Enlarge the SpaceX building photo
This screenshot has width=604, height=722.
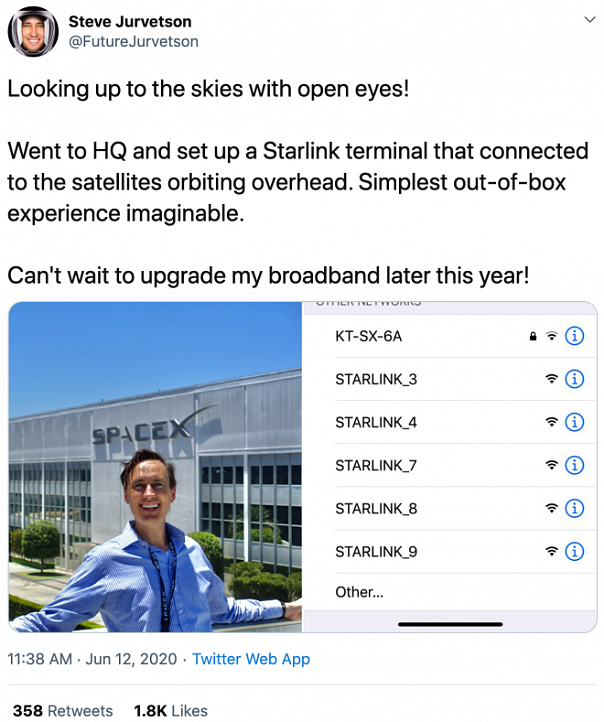pos(155,467)
